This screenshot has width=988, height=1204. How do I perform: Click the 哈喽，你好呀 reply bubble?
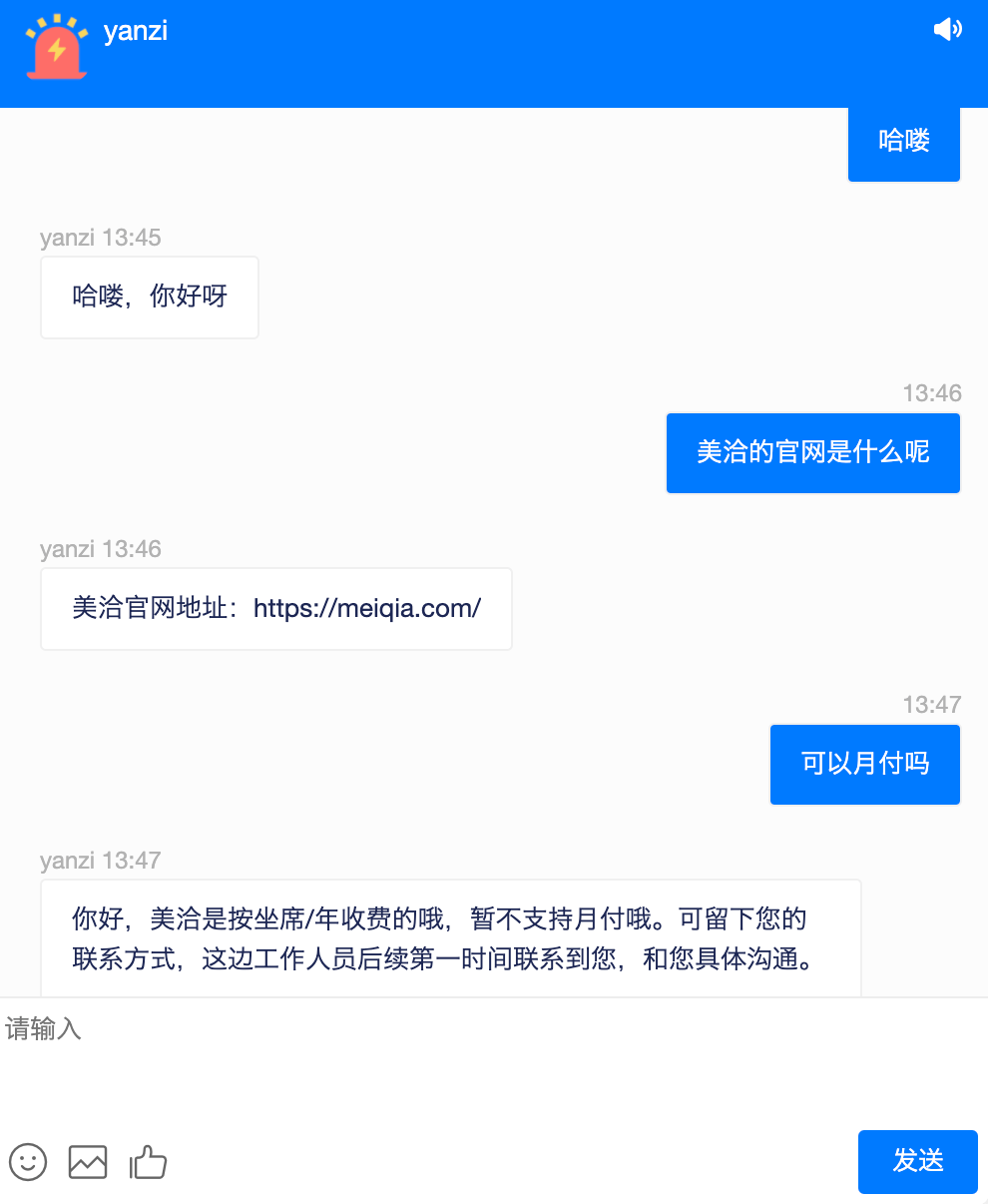[x=149, y=297]
